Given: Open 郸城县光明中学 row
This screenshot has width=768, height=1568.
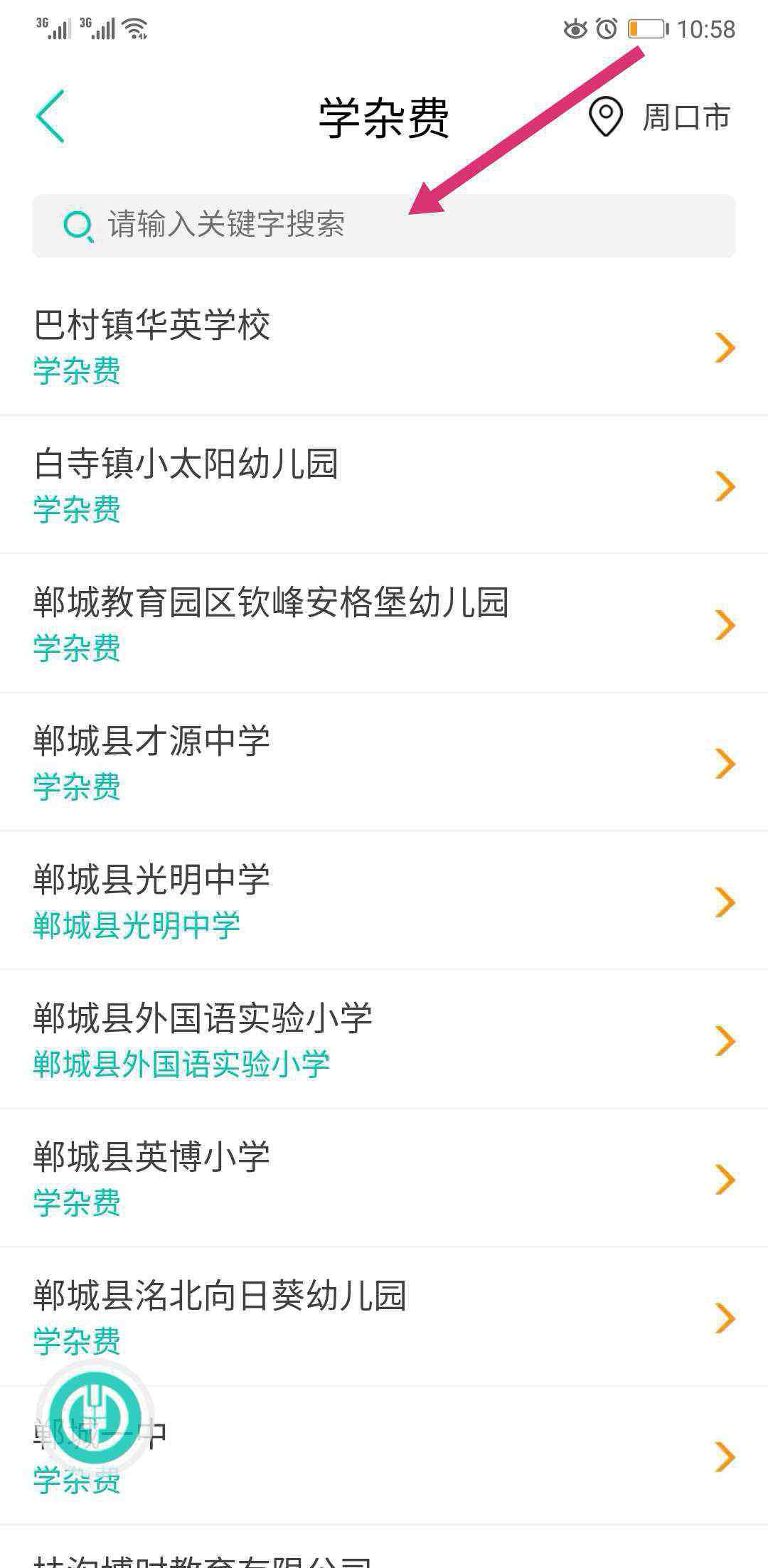Looking at the screenshot, I should point(384,901).
